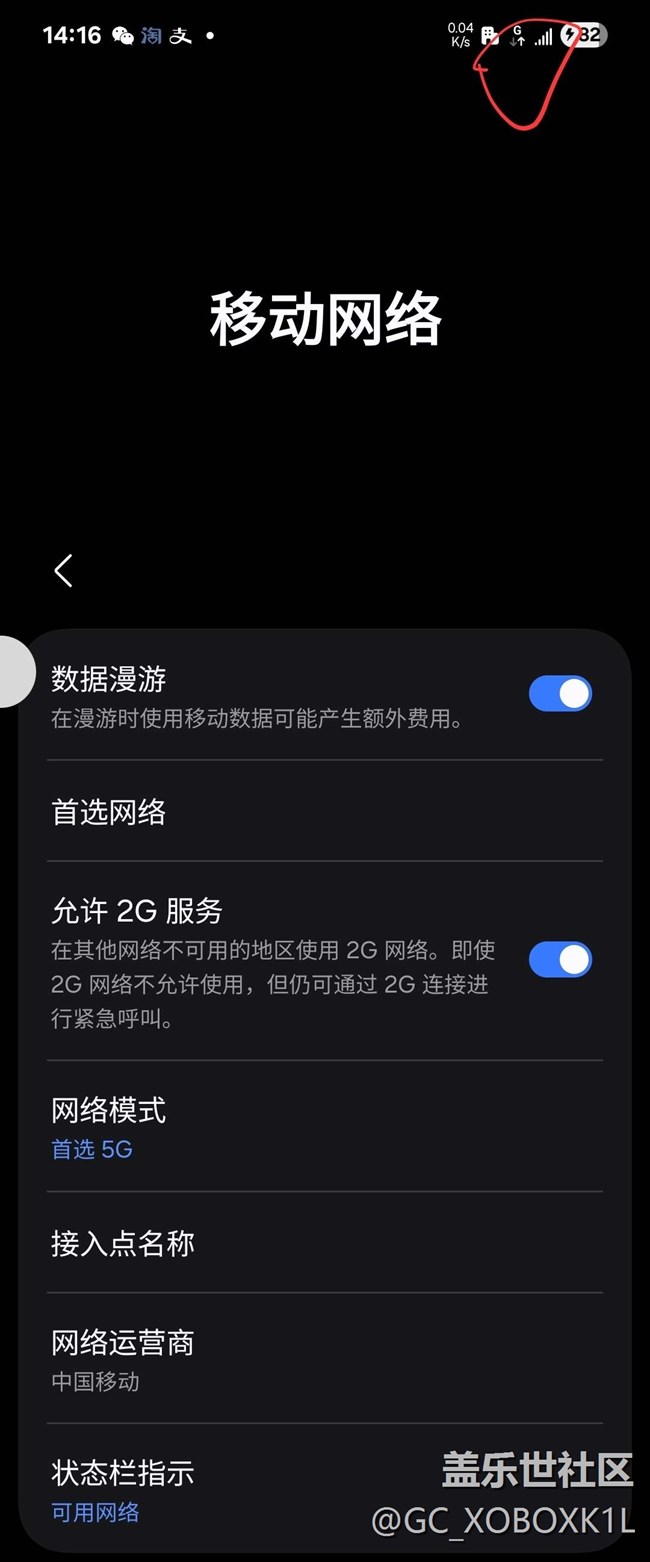
Task: Go back using the back arrow
Action: (x=63, y=571)
